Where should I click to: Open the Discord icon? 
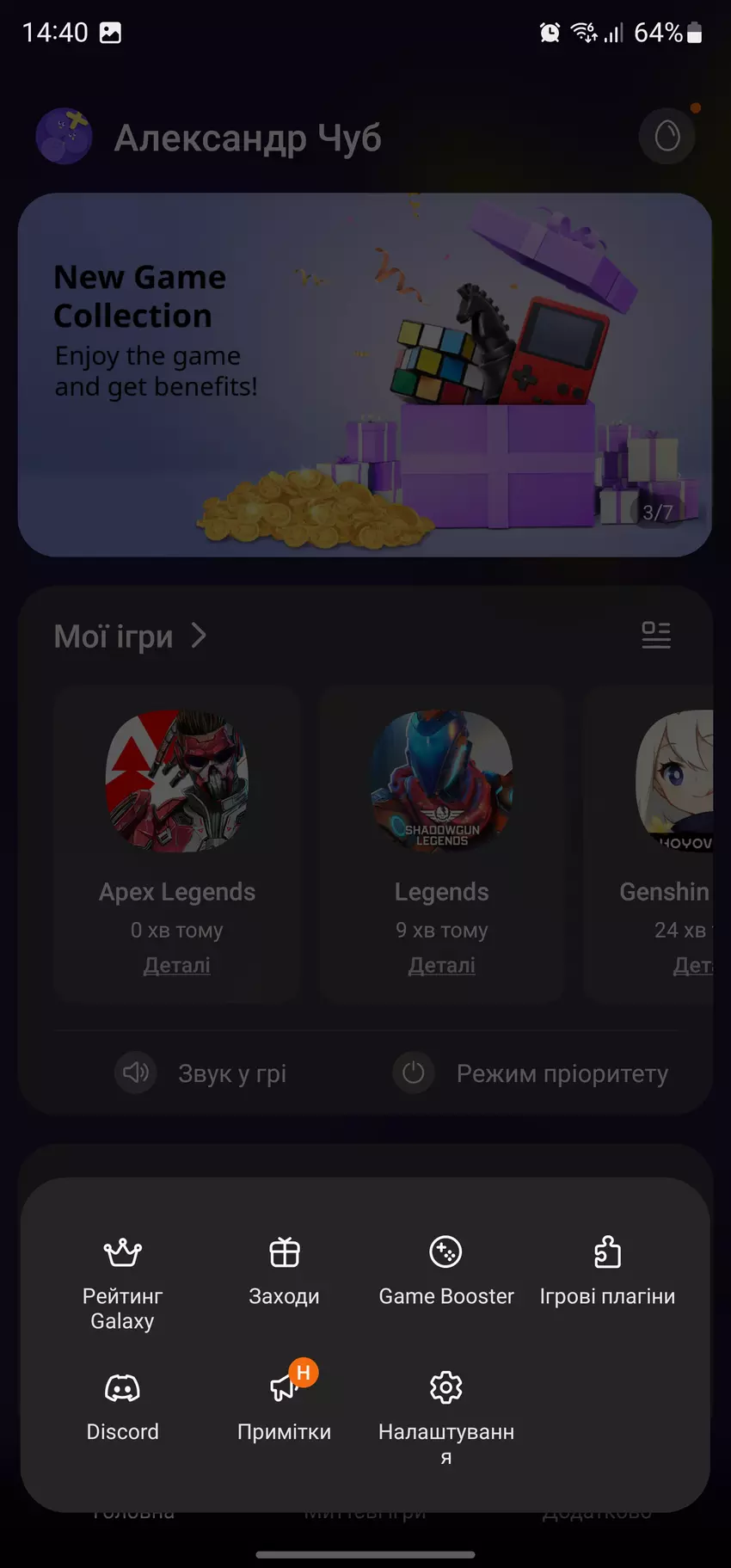click(122, 1387)
